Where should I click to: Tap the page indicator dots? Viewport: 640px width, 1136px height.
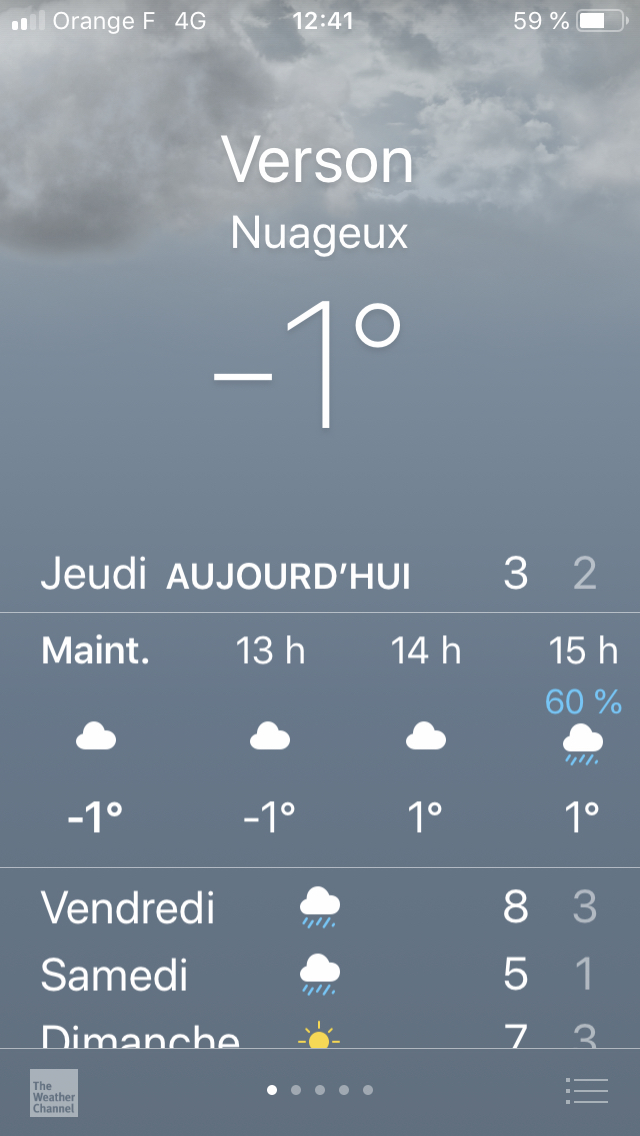[x=320, y=1090]
